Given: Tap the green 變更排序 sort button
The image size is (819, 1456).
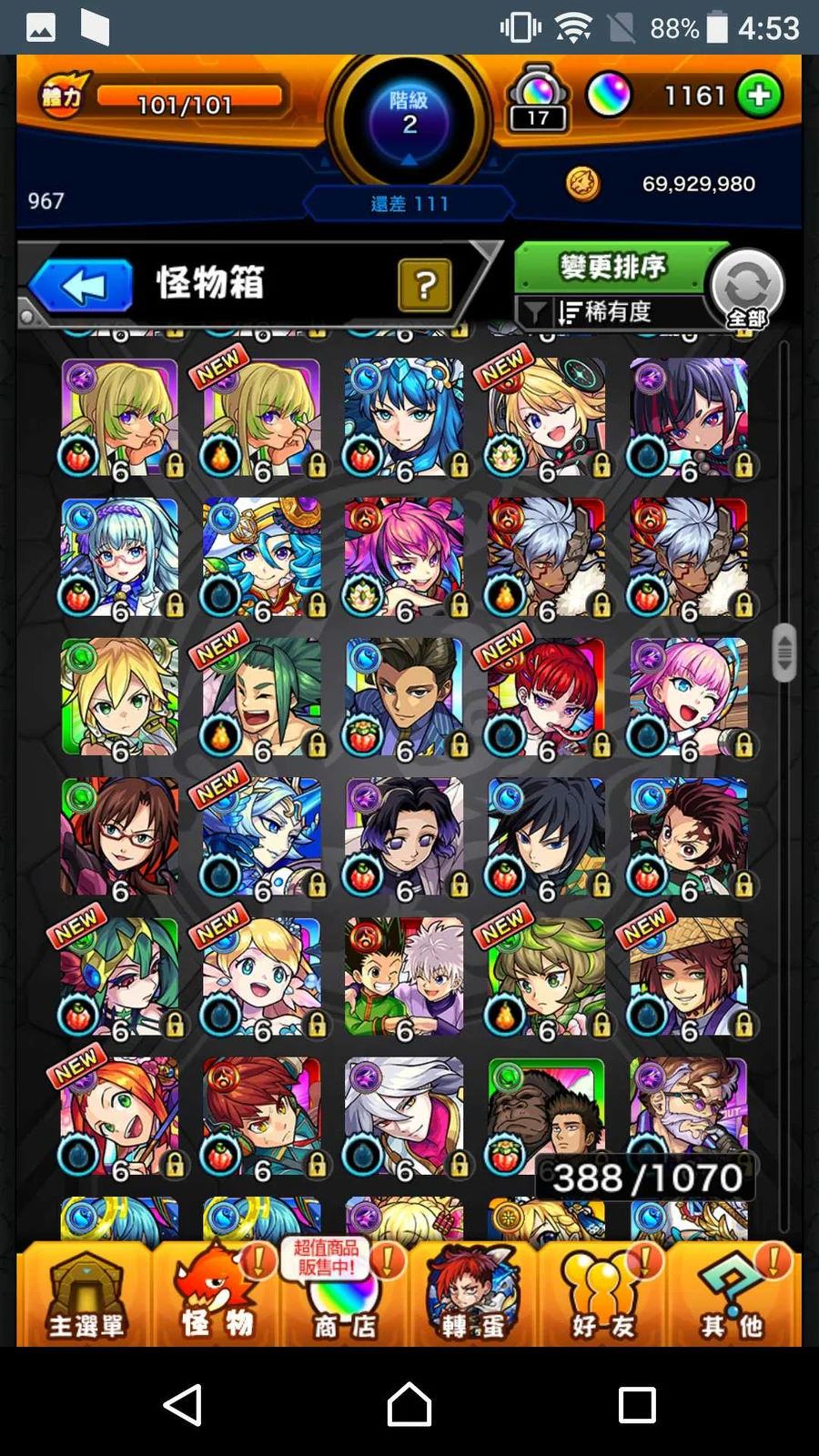Looking at the screenshot, I should (612, 267).
